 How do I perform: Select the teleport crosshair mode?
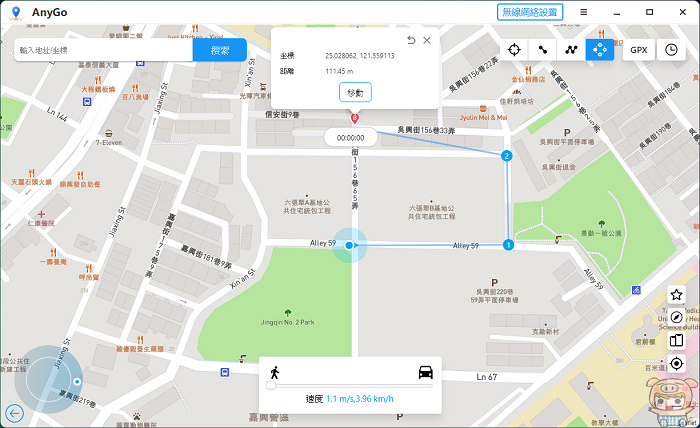click(x=514, y=49)
